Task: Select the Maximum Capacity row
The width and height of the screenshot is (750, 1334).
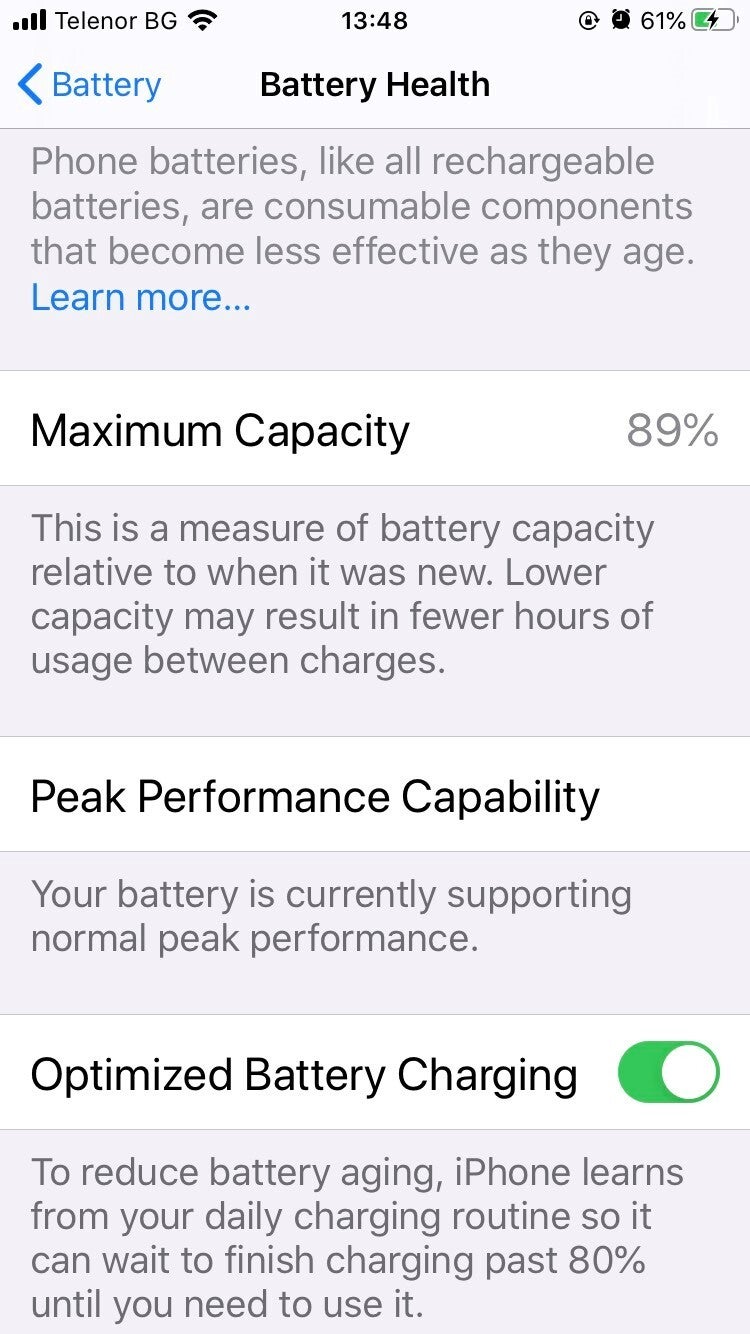Action: click(220, 430)
